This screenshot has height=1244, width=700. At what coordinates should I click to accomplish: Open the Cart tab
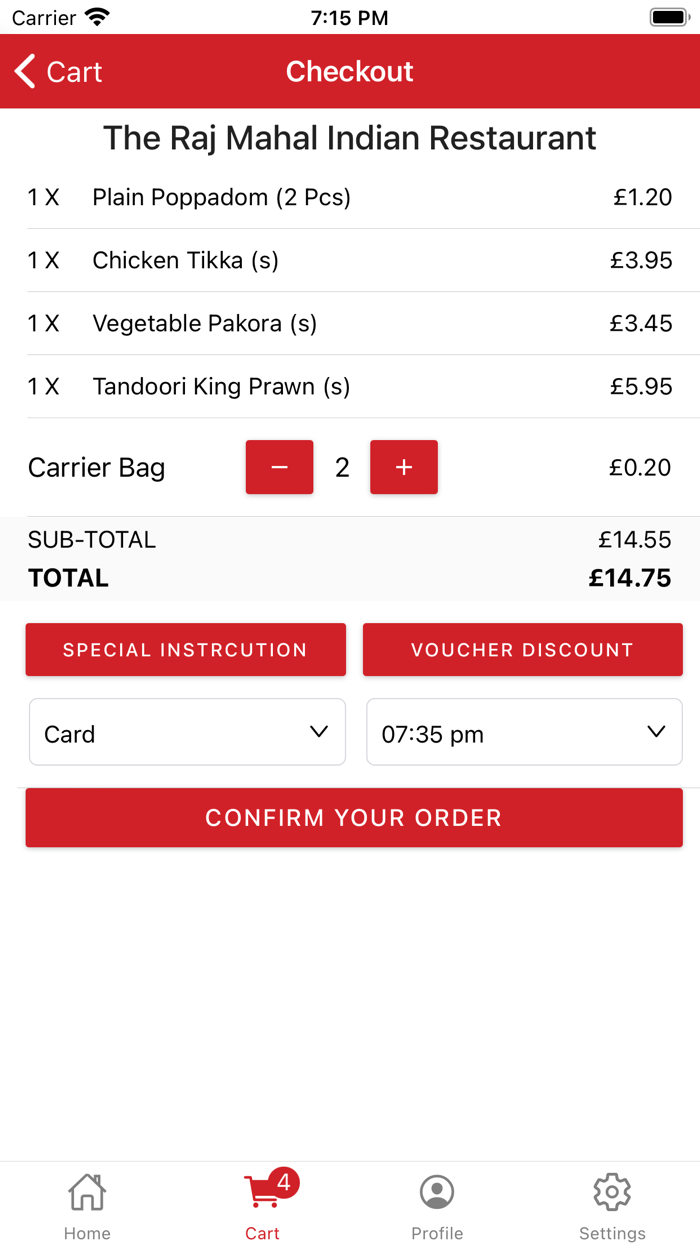(x=263, y=1205)
